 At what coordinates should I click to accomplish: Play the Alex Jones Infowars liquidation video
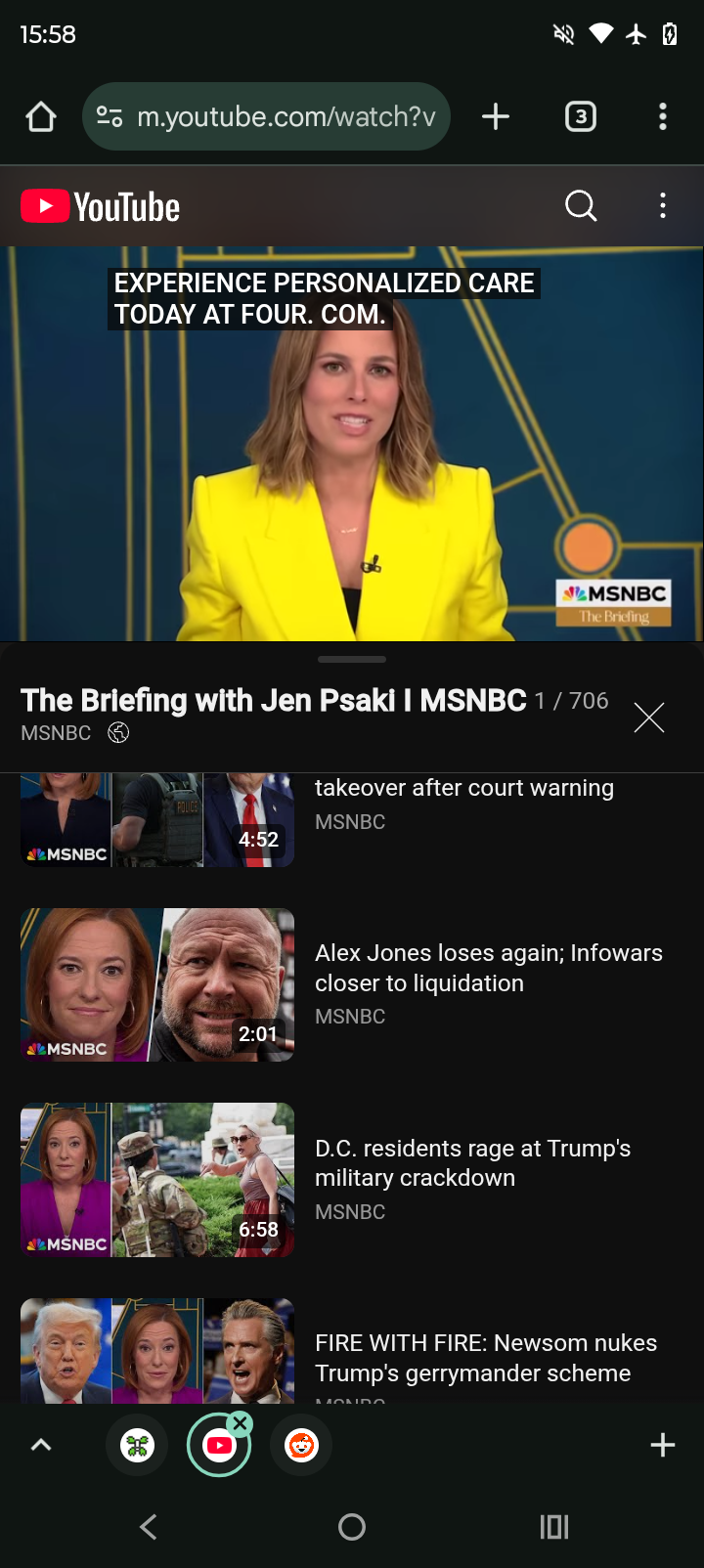[x=488, y=969]
